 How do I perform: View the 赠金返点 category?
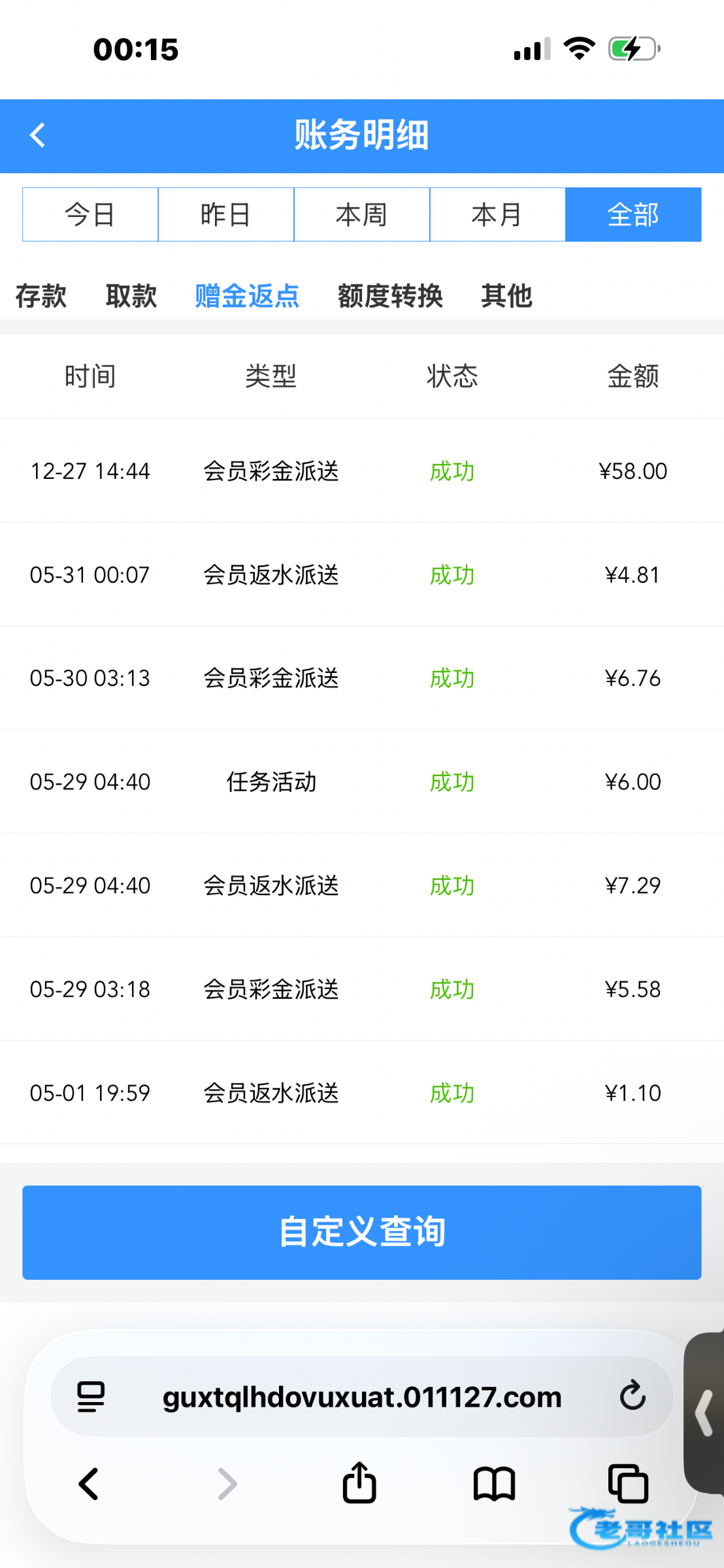tap(247, 296)
